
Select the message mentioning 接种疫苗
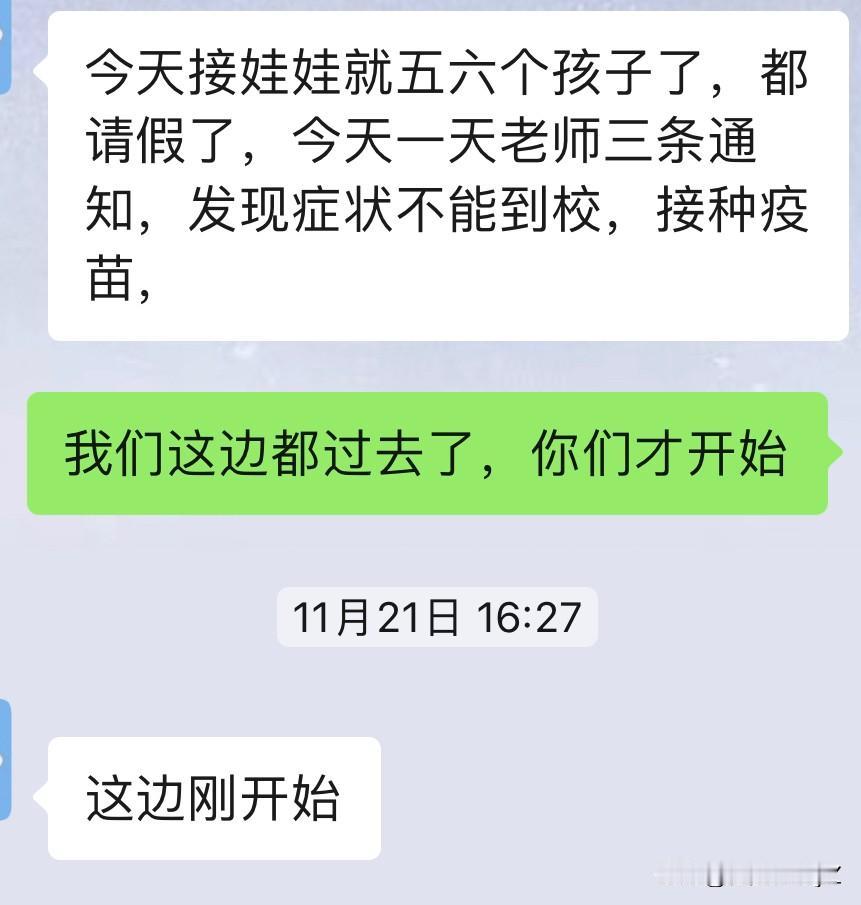440,180
